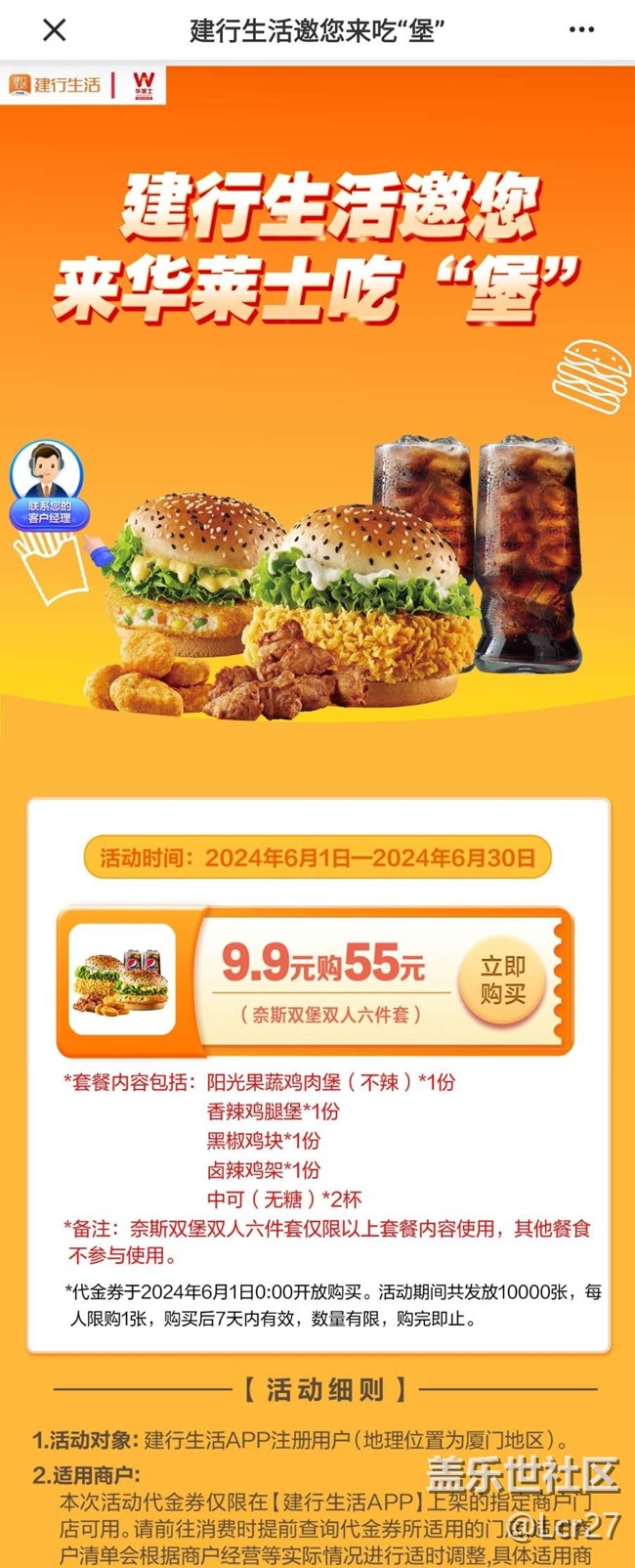
Task: Contact your customer manager
Action: point(48,486)
